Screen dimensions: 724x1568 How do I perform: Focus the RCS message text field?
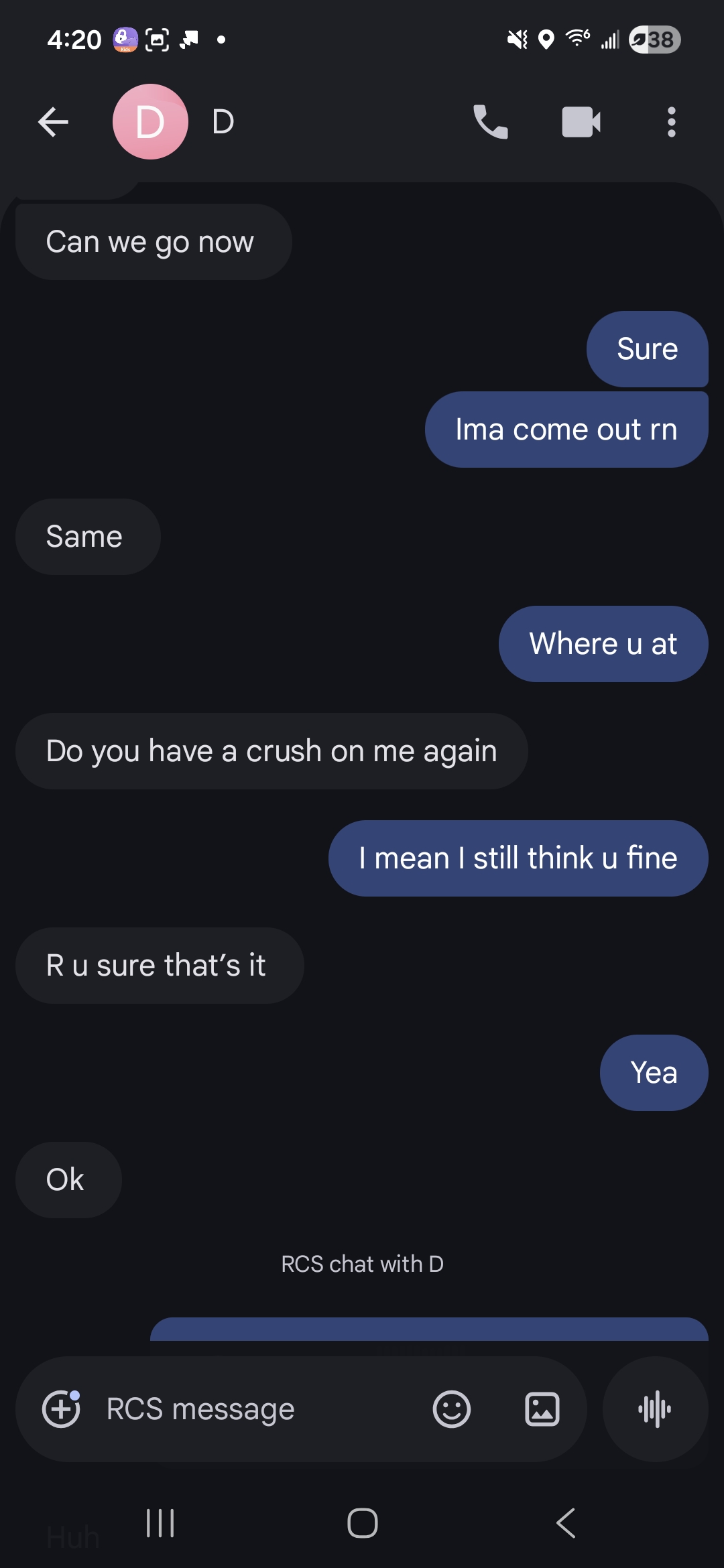(x=255, y=1409)
